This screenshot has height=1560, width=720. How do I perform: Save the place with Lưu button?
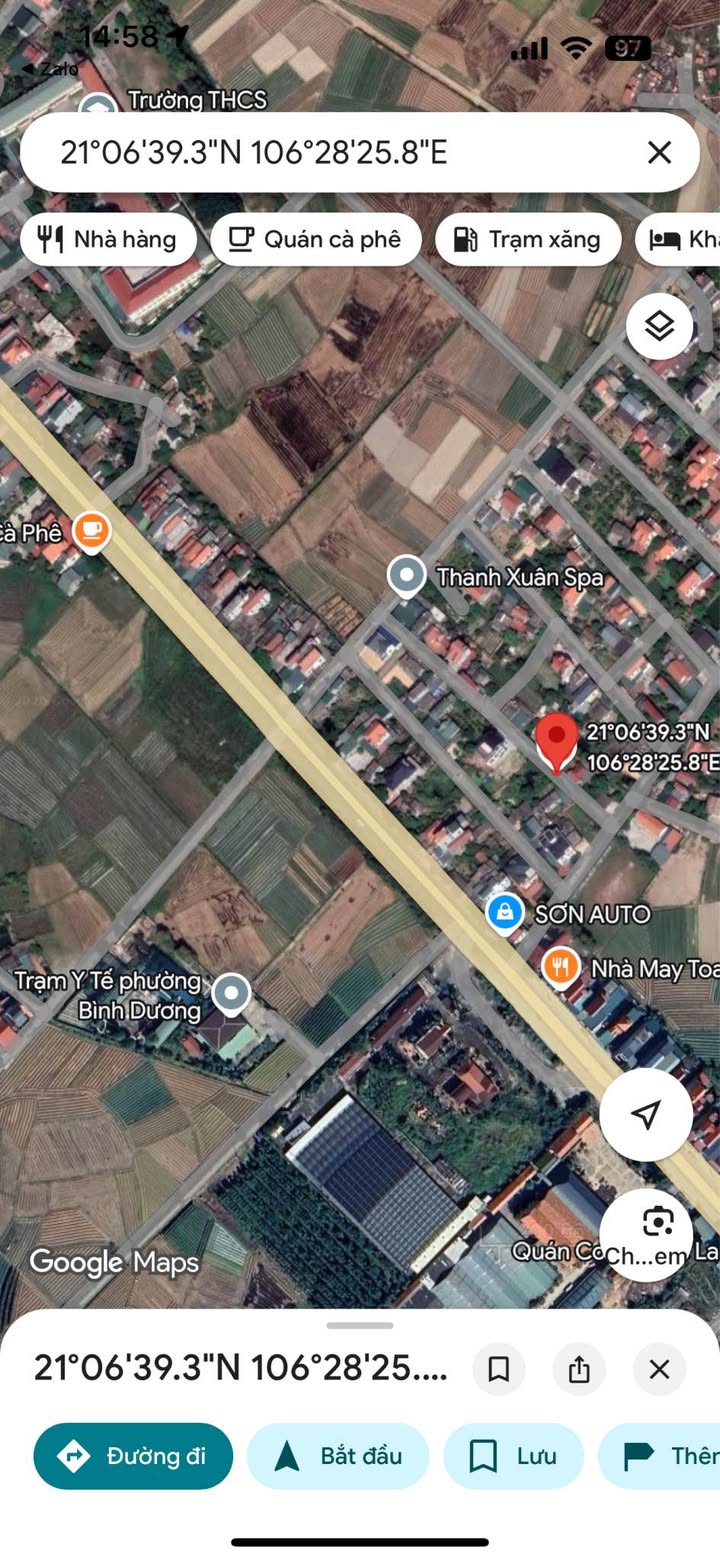coord(513,1456)
